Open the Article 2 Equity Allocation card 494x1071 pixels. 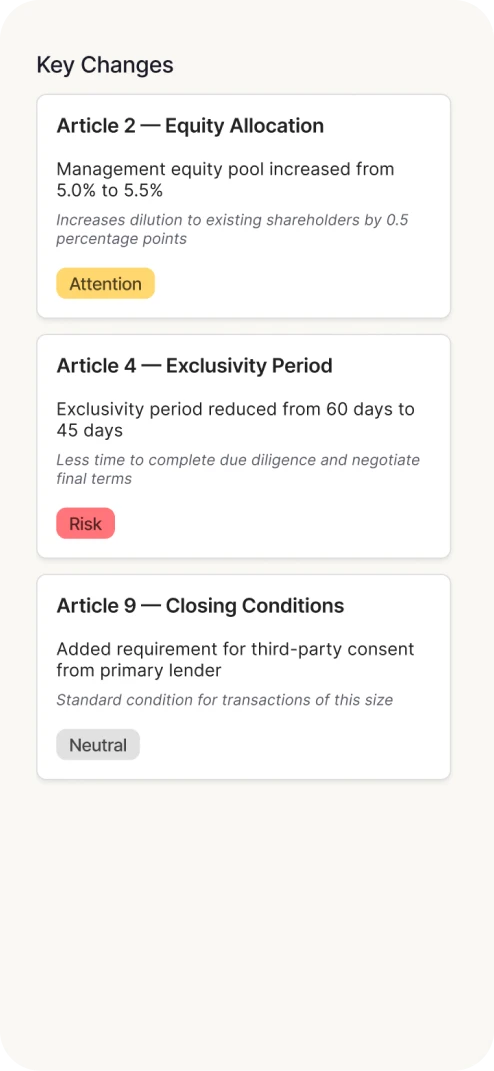coord(243,206)
